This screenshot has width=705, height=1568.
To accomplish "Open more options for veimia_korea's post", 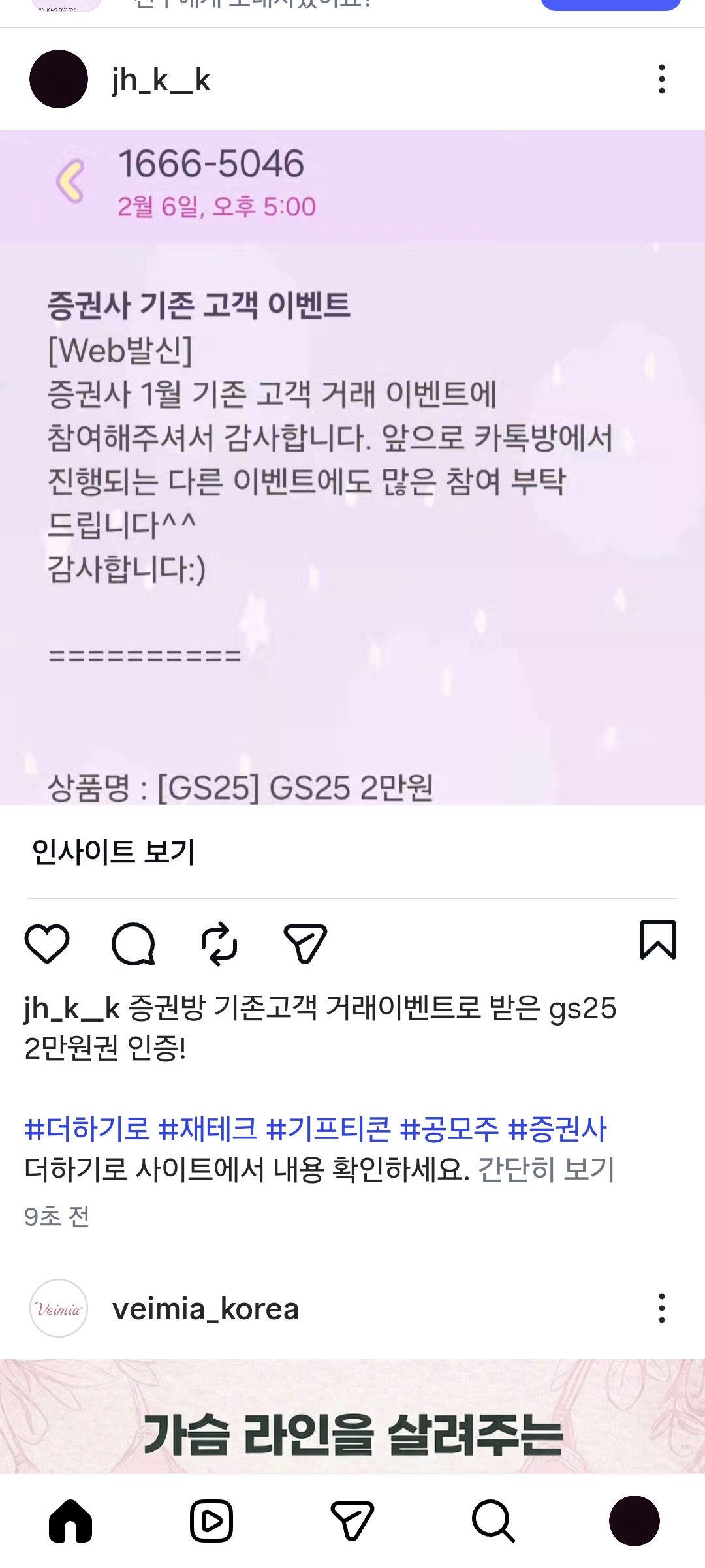I will click(663, 1309).
